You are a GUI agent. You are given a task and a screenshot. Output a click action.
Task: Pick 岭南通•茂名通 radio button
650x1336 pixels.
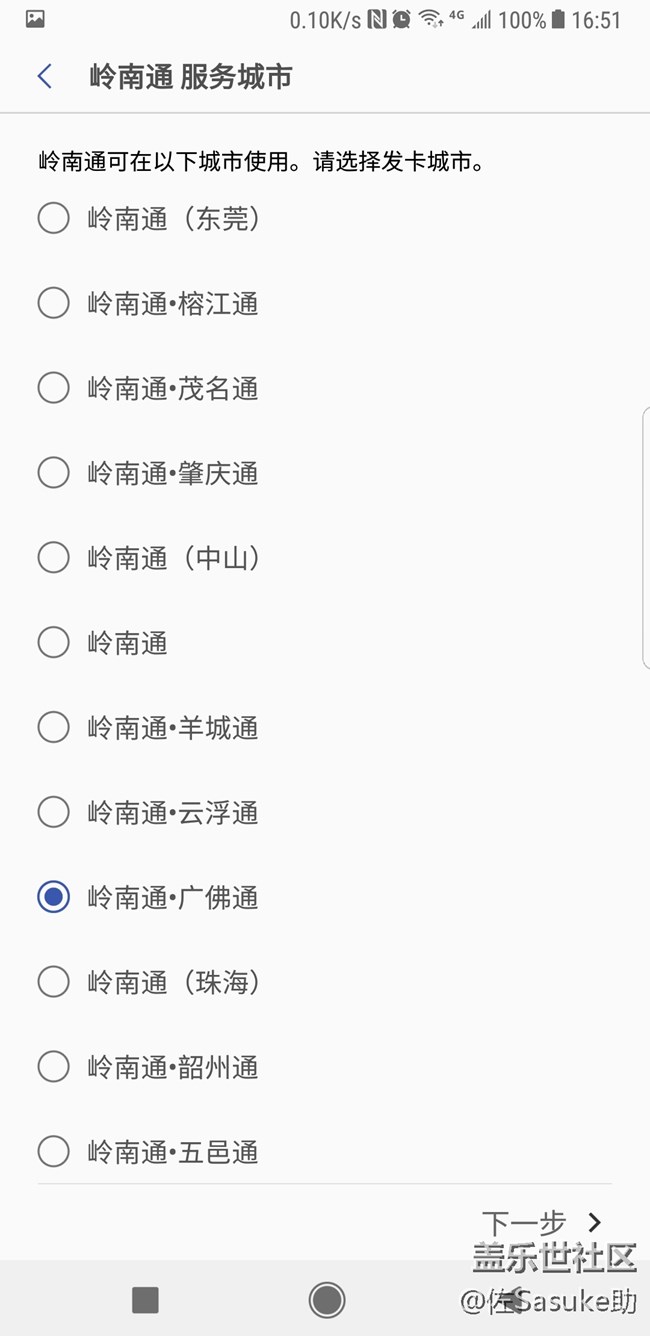click(x=54, y=388)
